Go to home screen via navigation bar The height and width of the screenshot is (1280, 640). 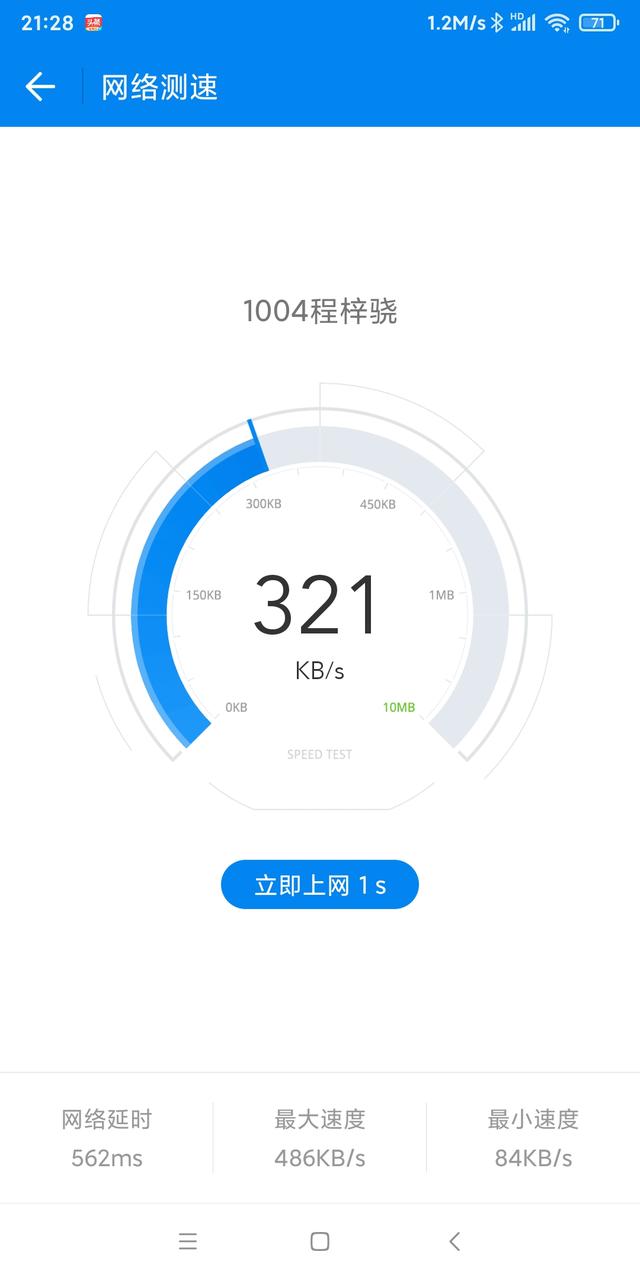coord(320,1241)
